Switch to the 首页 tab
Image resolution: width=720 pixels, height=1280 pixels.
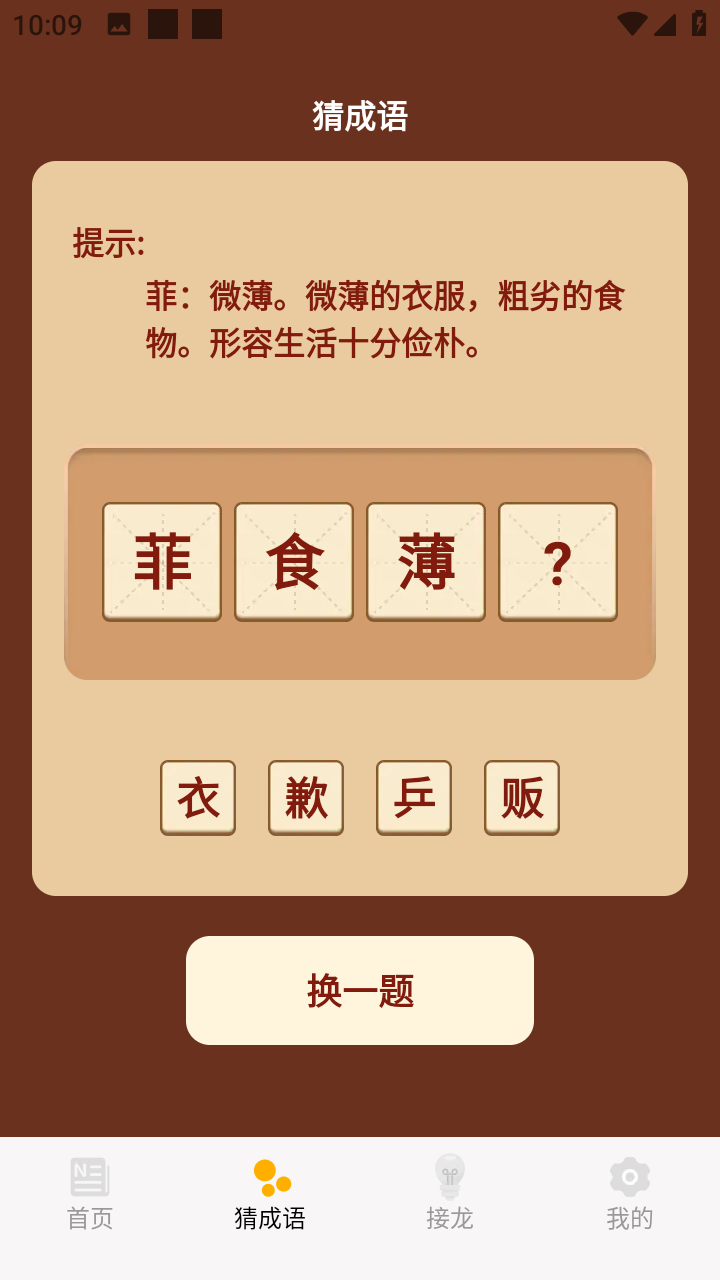(90, 1194)
